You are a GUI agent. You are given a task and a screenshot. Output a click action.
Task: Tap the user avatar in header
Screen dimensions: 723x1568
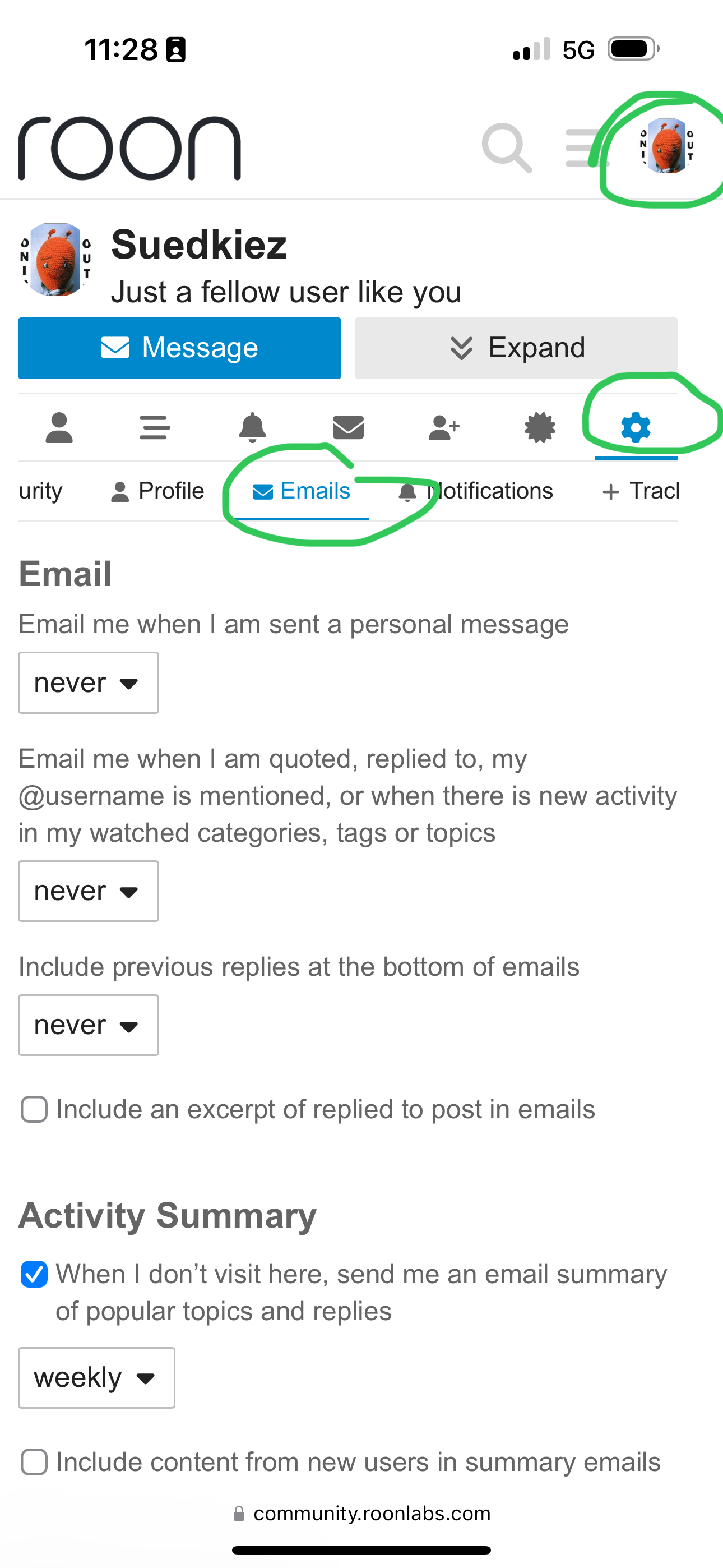[x=666, y=146]
